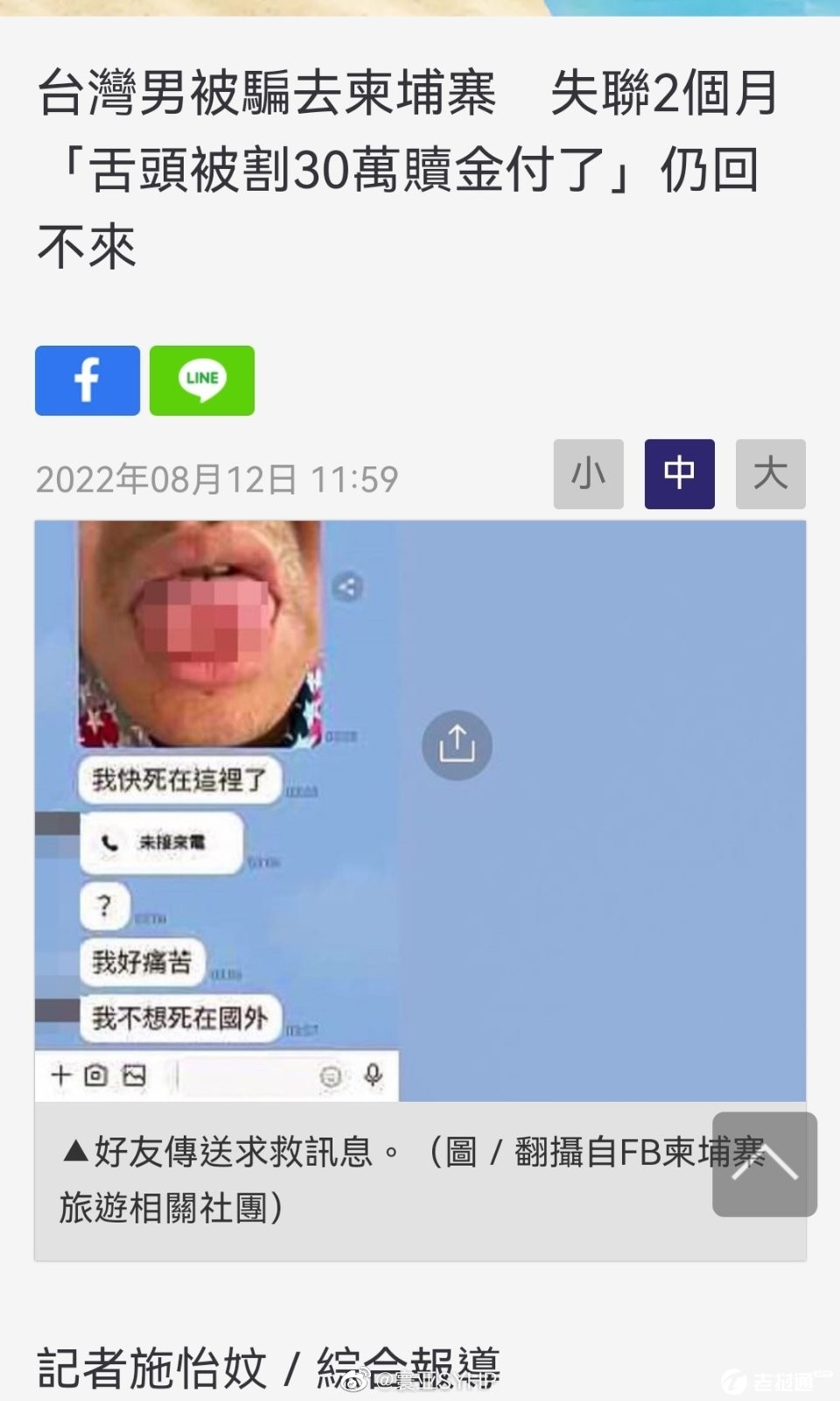
Task: Select medium font size 中
Action: tap(679, 474)
